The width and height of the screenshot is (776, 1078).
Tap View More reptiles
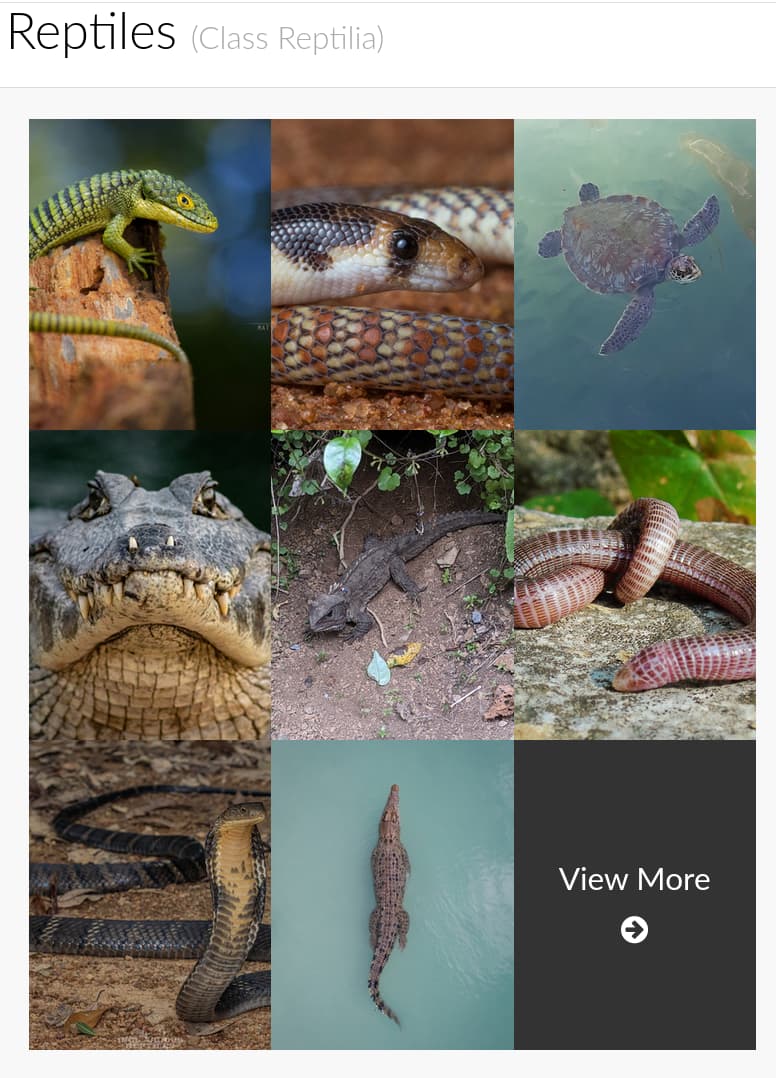[x=634, y=897]
